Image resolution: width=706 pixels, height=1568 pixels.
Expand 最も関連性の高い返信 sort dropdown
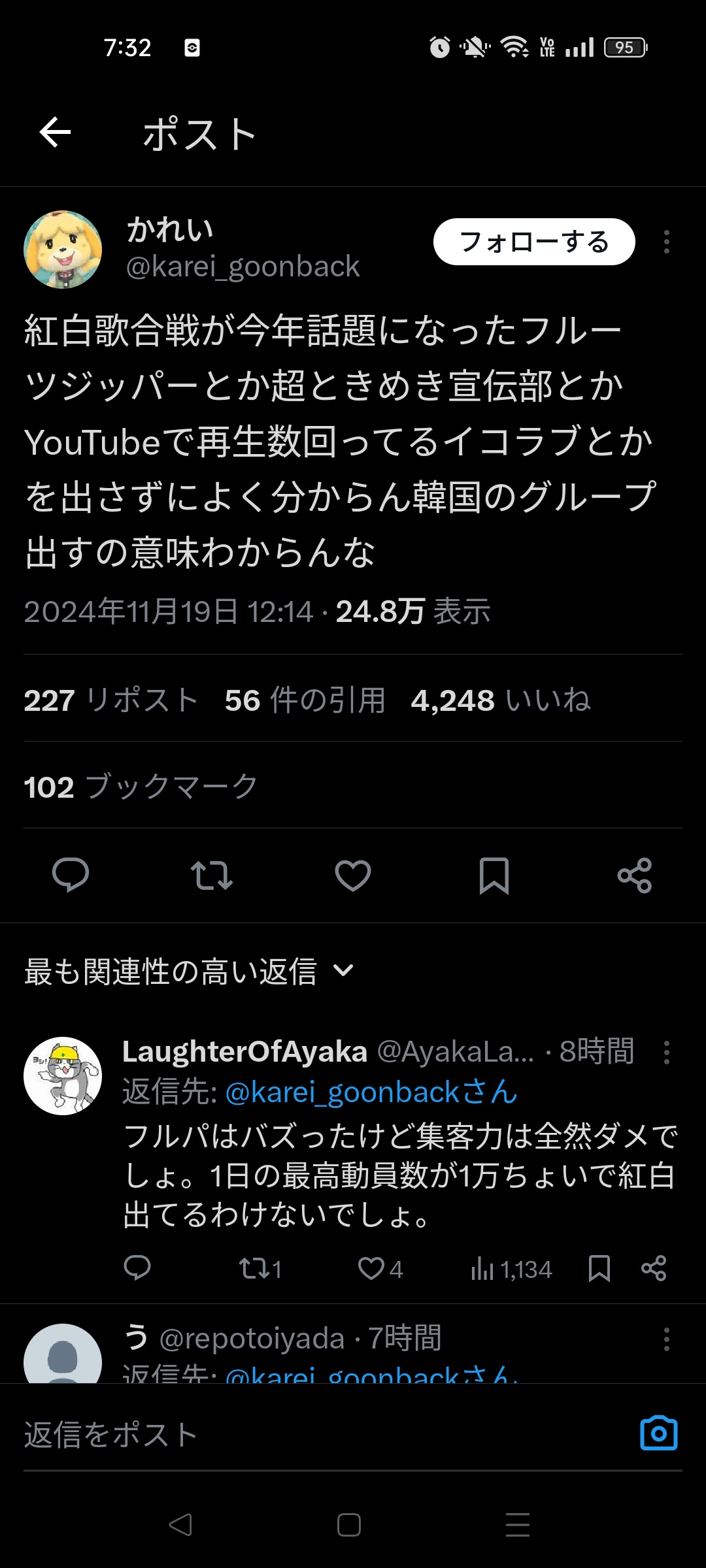click(189, 971)
